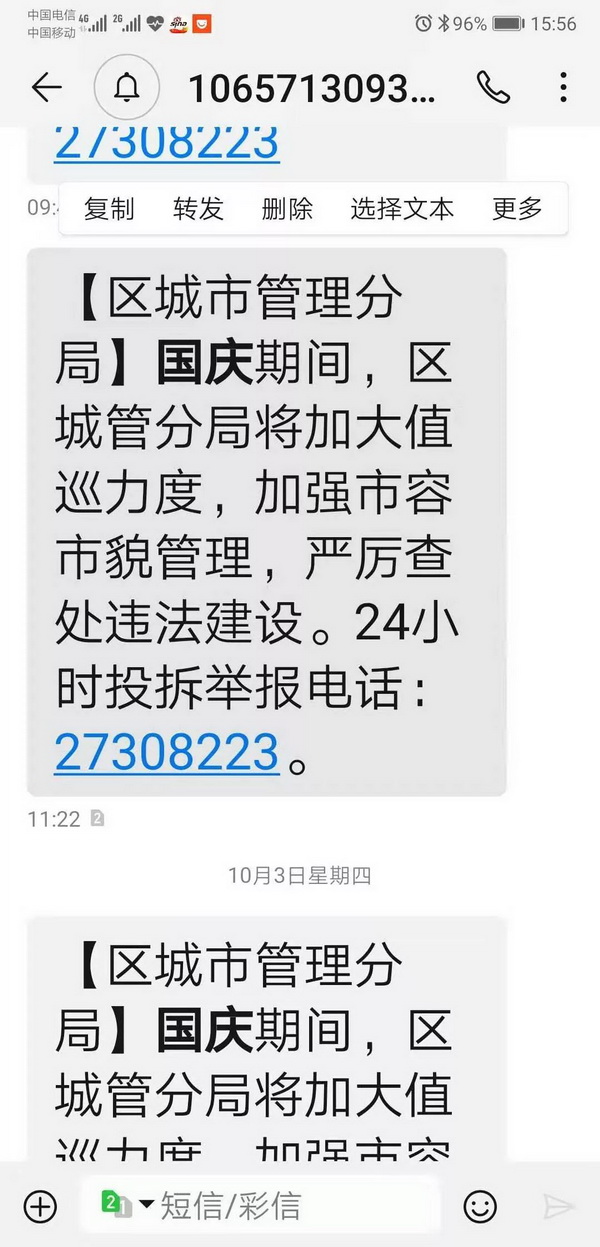This screenshot has width=600, height=1247.
Task: Call the sender using the phone icon
Action: click(493, 88)
